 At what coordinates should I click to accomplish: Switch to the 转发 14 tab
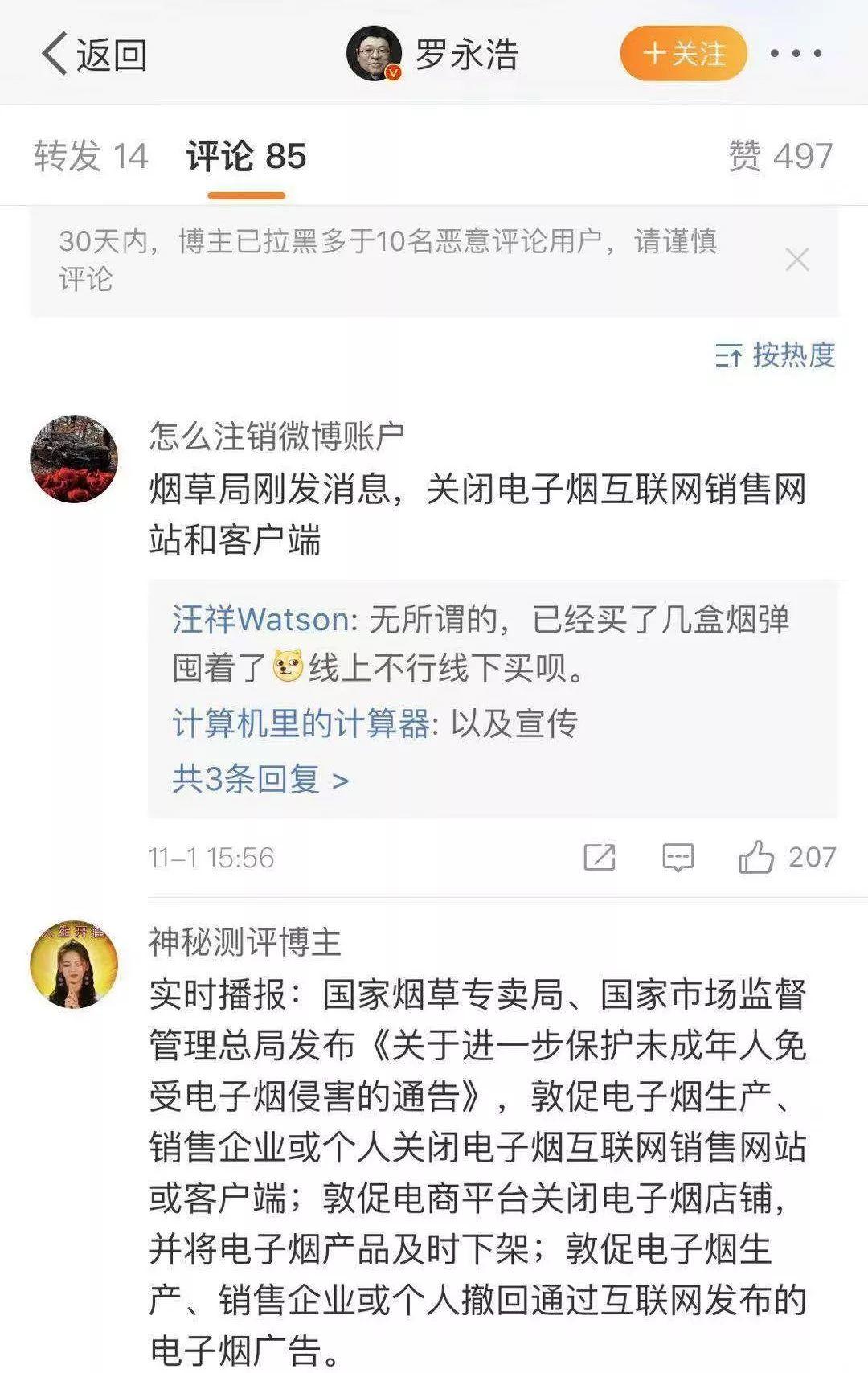coord(91,156)
